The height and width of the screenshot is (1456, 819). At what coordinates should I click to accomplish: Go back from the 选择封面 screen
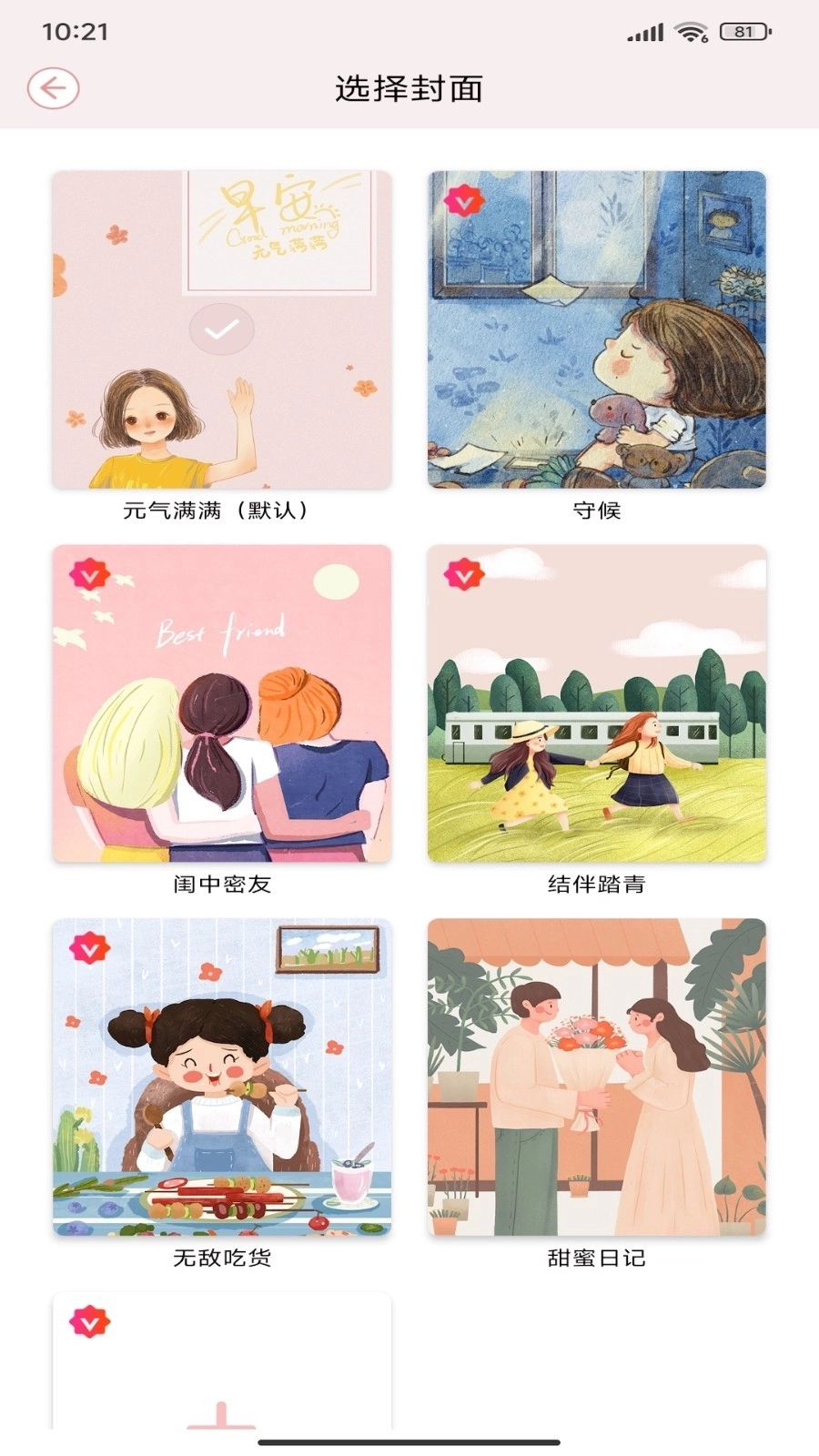(53, 88)
